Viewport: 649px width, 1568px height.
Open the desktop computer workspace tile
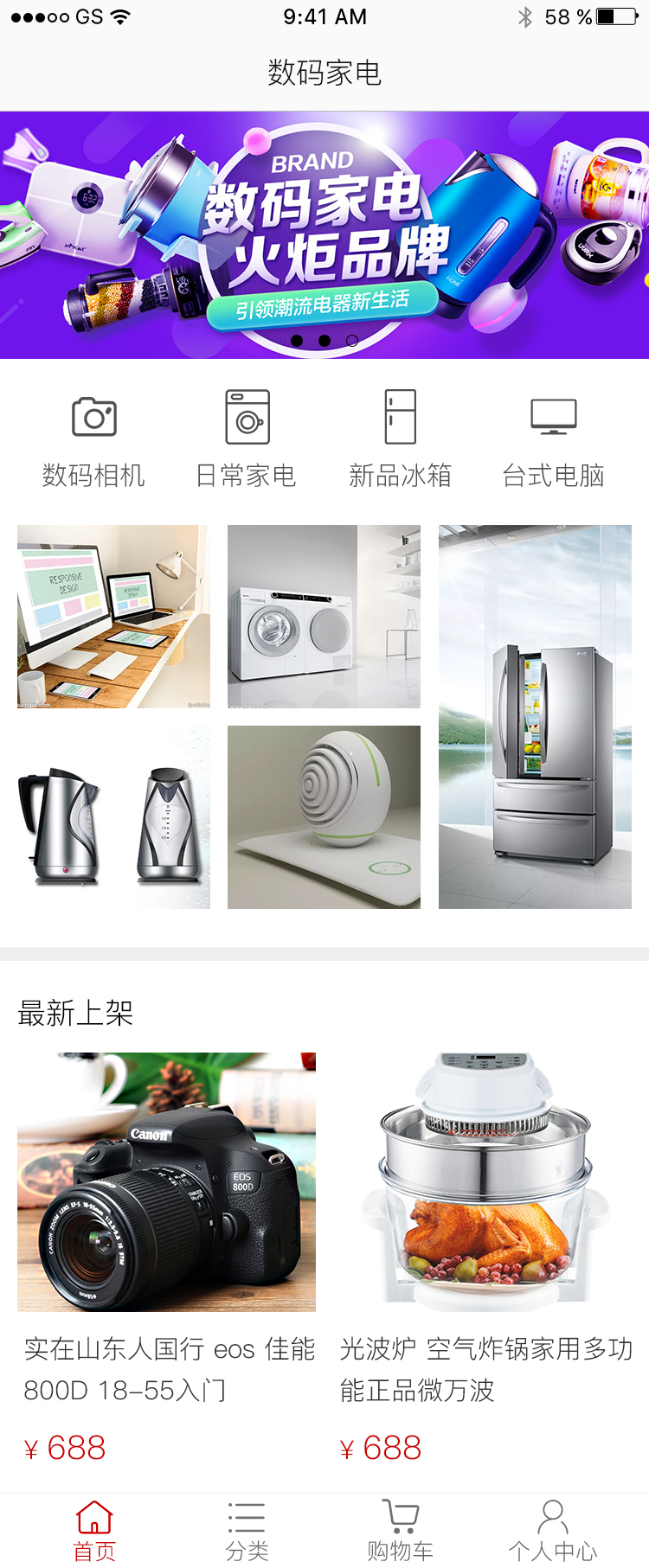pos(113,617)
